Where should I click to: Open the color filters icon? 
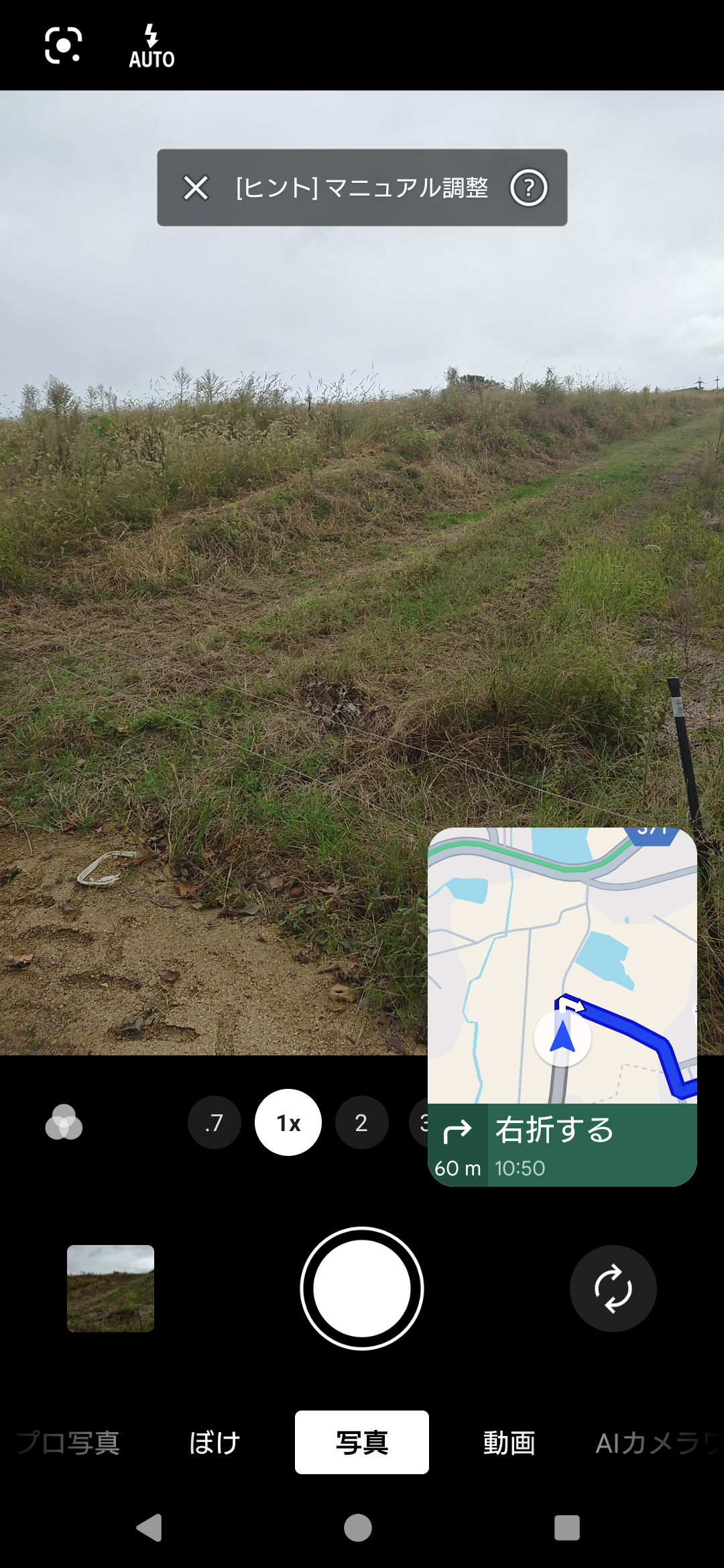click(64, 1122)
